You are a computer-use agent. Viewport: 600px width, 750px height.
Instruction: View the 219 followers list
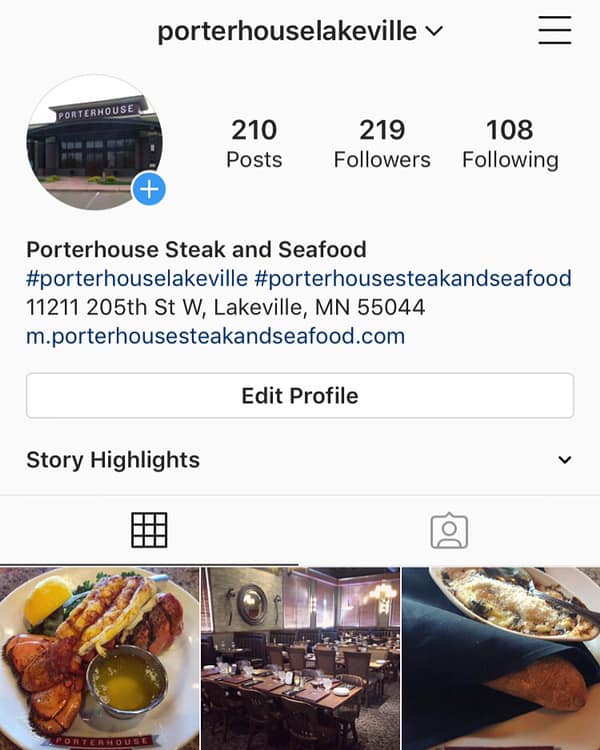point(382,144)
